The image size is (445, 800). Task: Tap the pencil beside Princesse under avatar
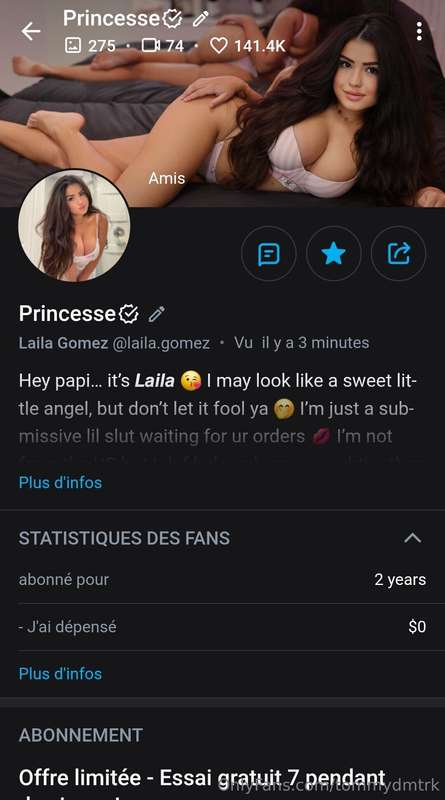(156, 314)
